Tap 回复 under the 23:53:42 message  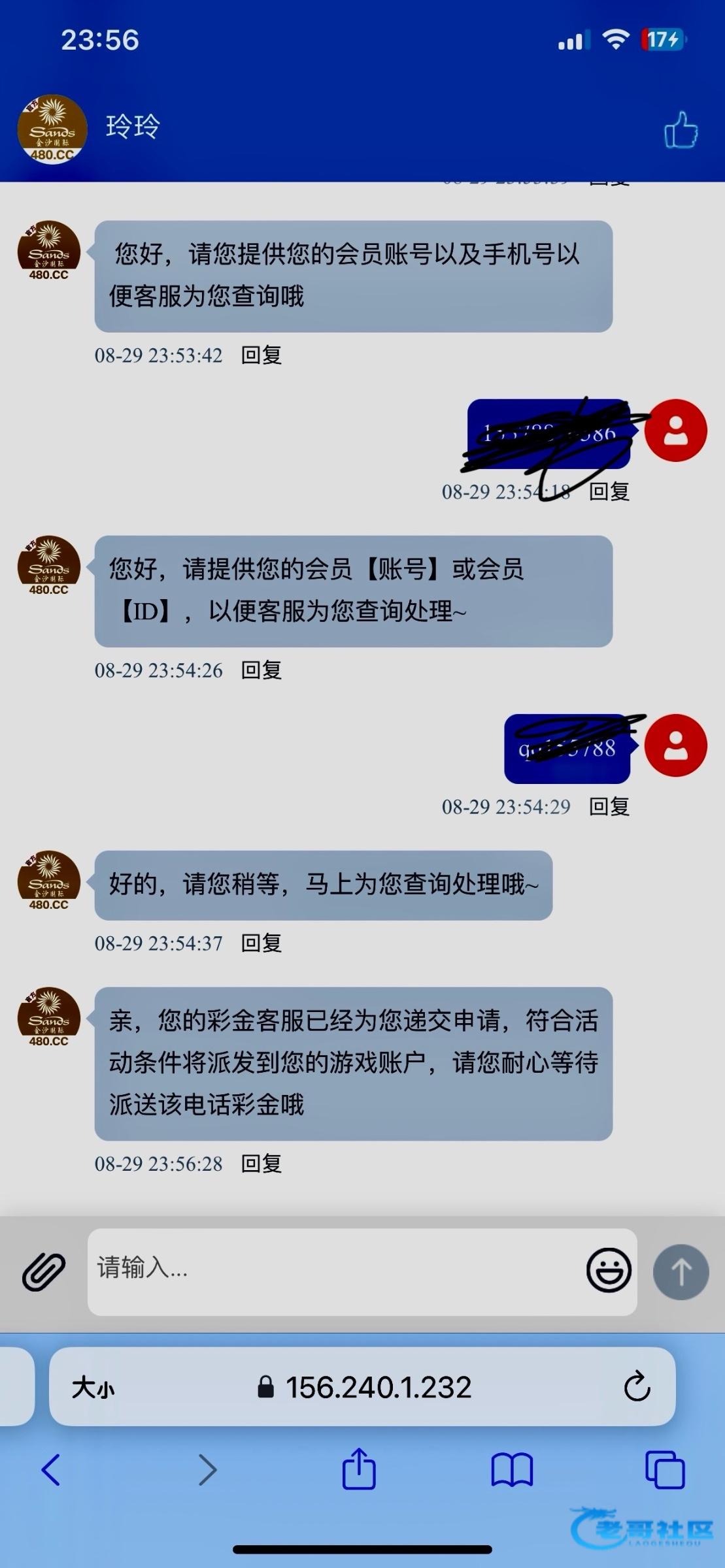(261, 355)
